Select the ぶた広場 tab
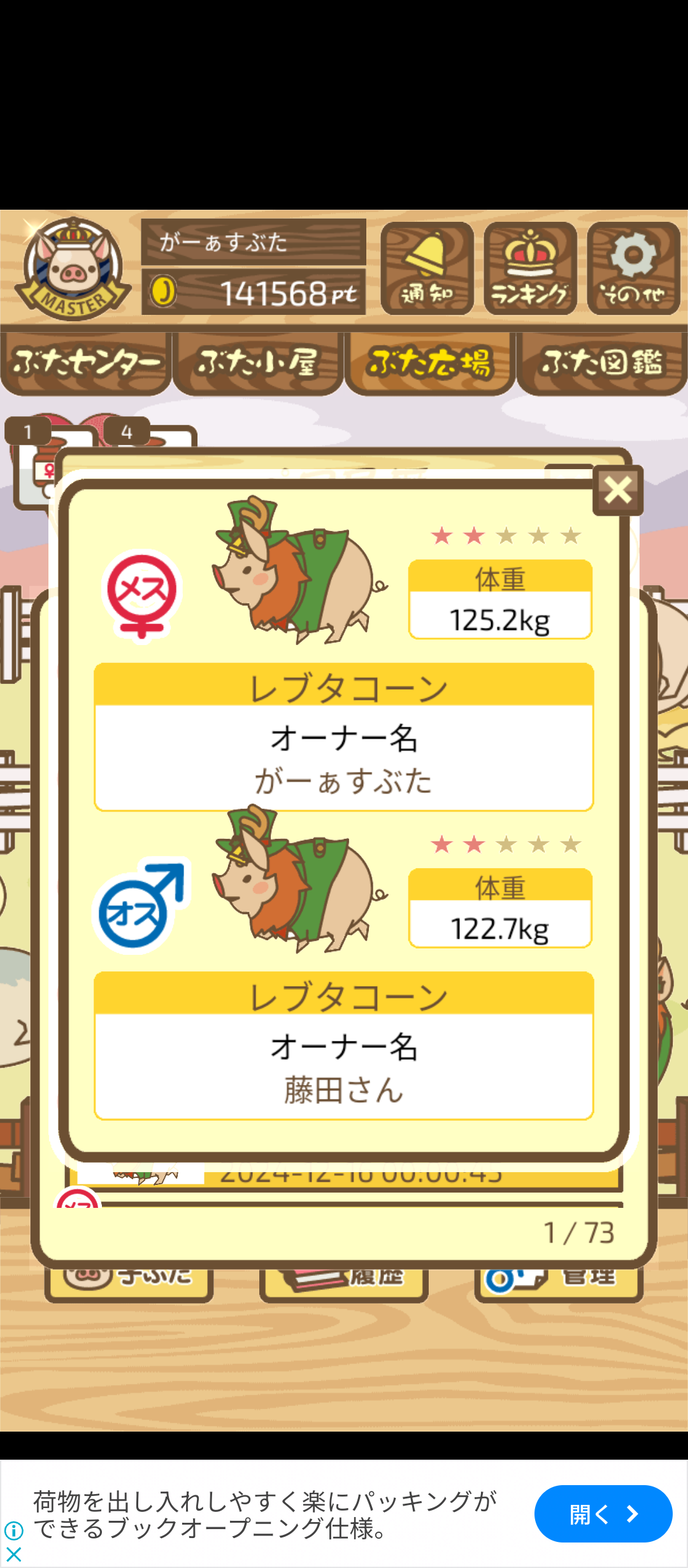Screen dimensions: 688x1568 [x=430, y=362]
